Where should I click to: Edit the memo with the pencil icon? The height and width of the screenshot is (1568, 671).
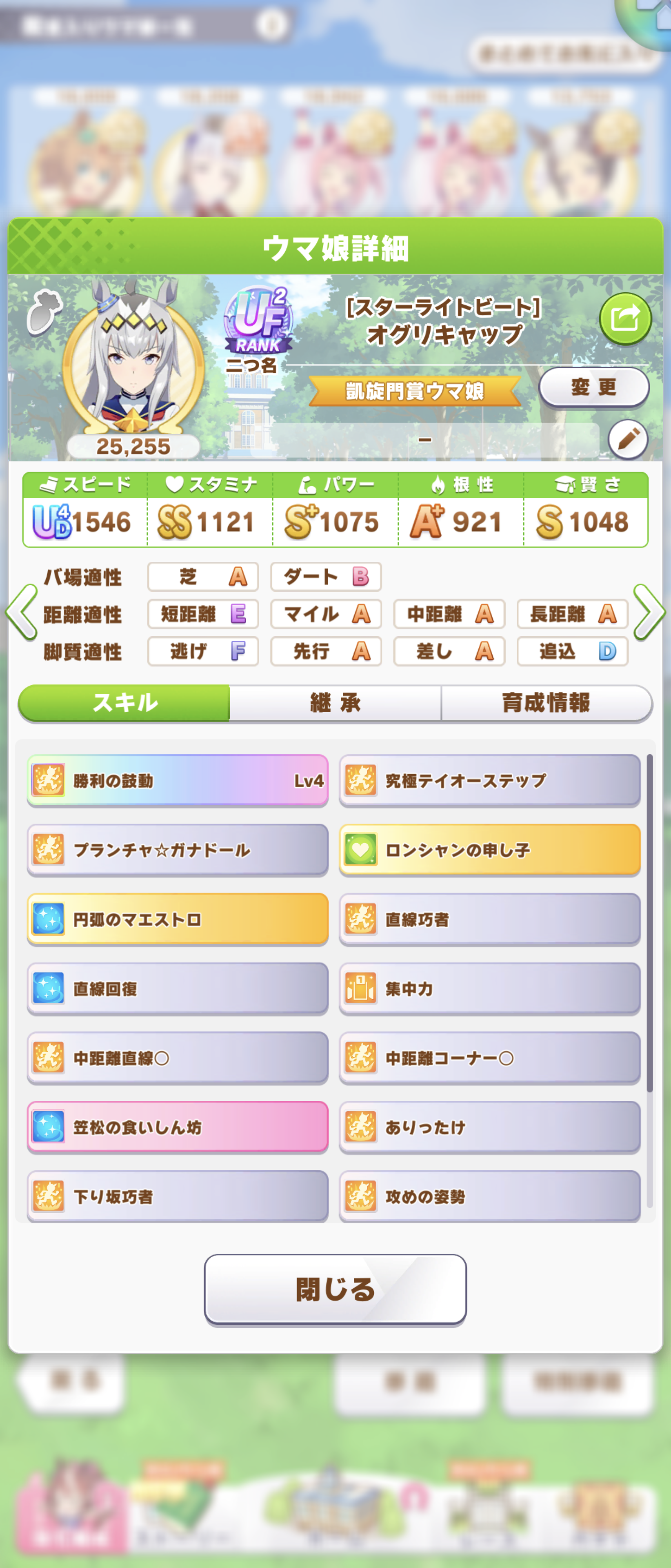[628, 438]
